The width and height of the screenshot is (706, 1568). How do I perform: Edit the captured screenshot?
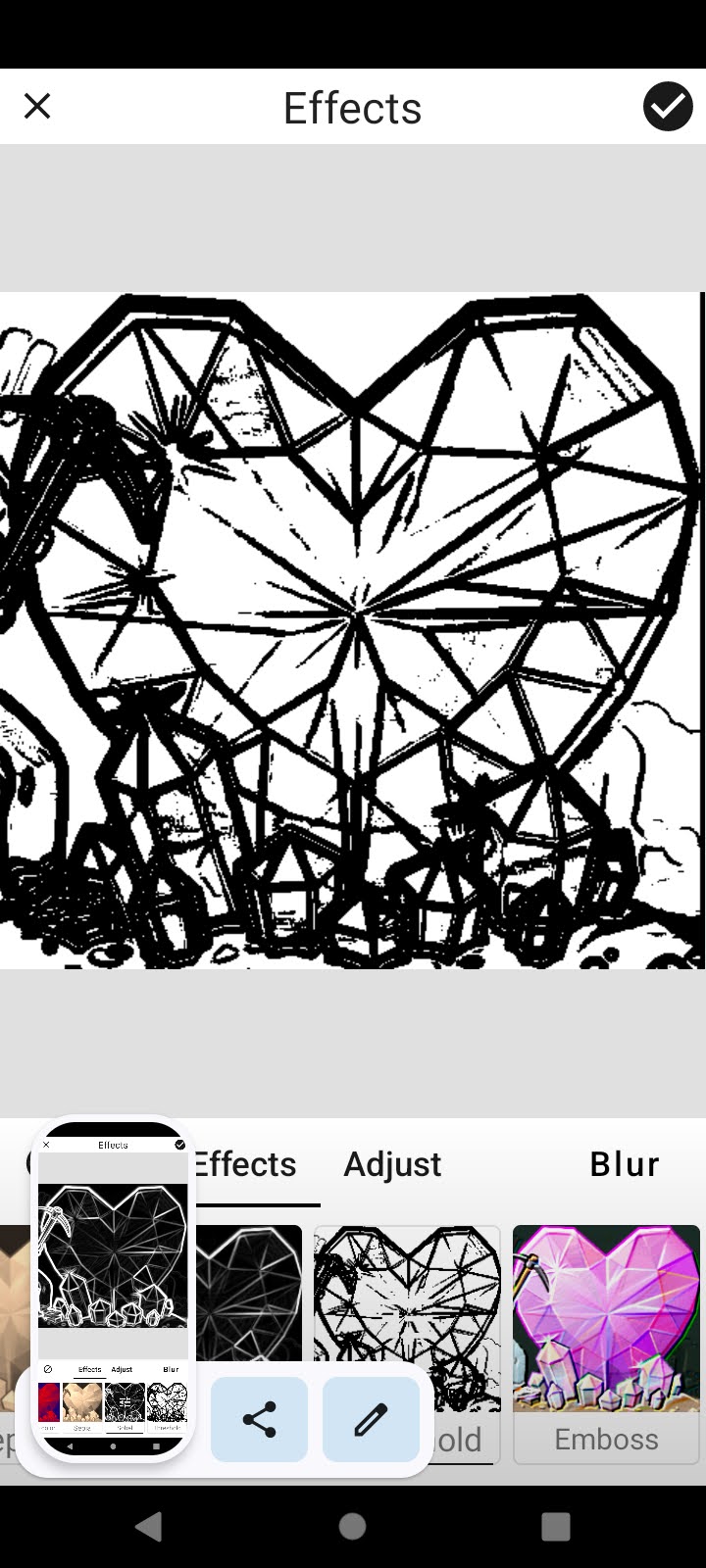click(371, 1419)
